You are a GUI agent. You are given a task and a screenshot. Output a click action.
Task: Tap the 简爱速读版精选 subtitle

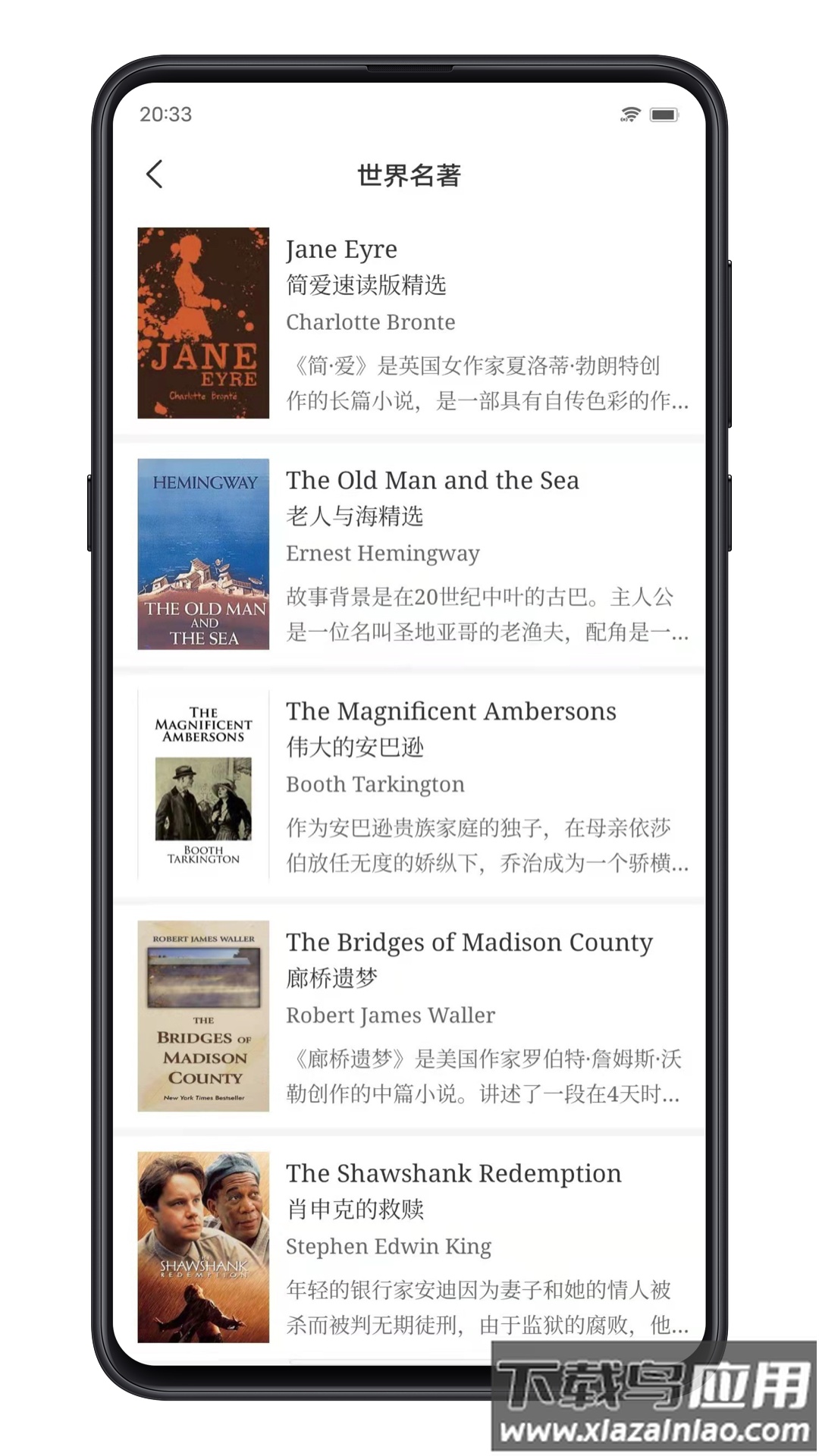pyautogui.click(x=367, y=286)
